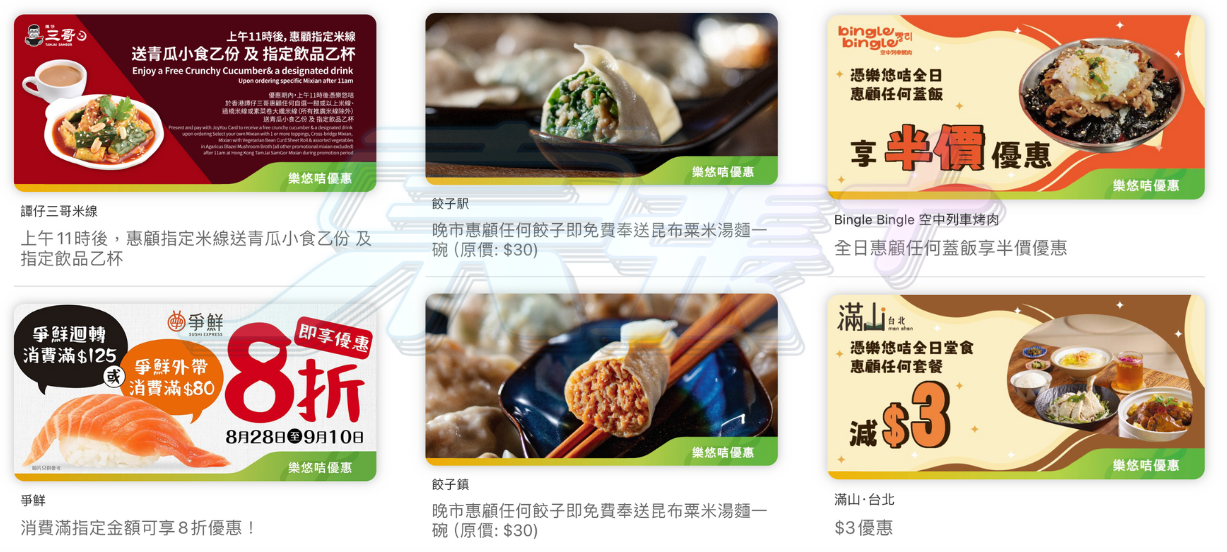View the 餃子駅 dumpling offer
This screenshot has width=1227, height=552.
[x=601, y=99]
